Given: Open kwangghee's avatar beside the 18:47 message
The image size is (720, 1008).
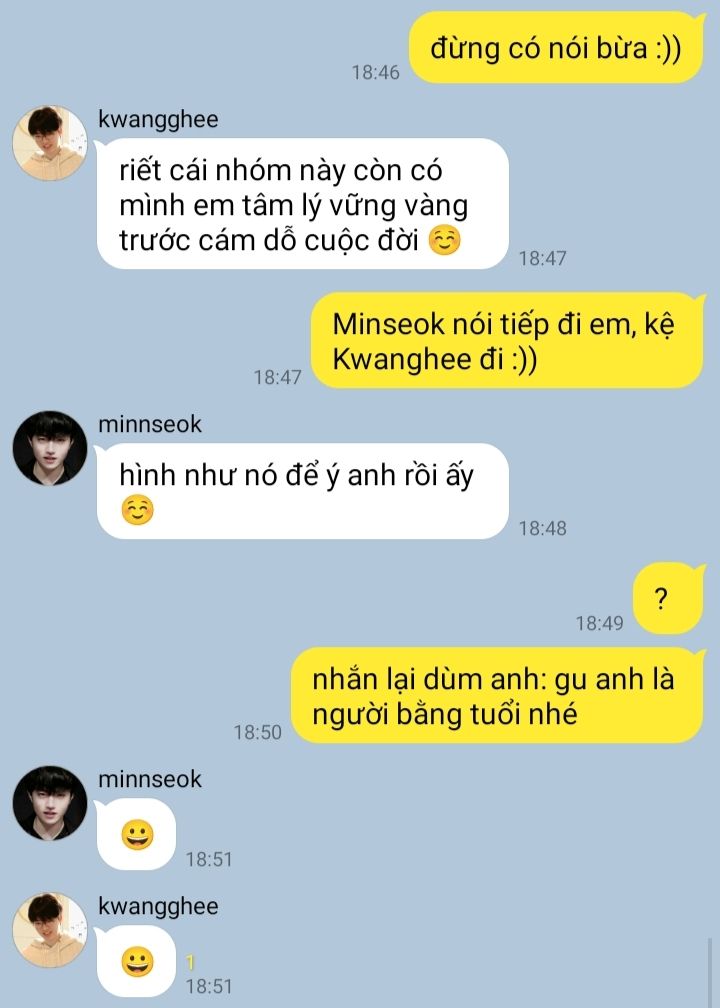Looking at the screenshot, I should coord(50,143).
